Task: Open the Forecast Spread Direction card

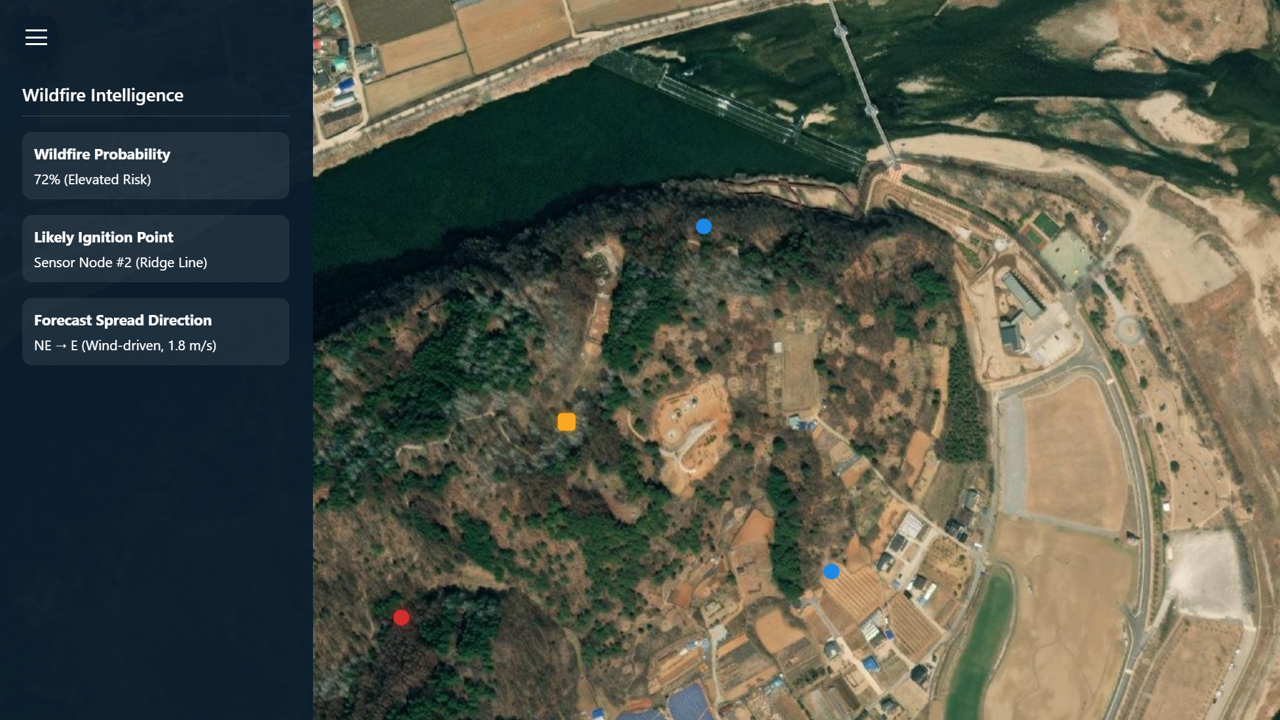Action: [155, 332]
